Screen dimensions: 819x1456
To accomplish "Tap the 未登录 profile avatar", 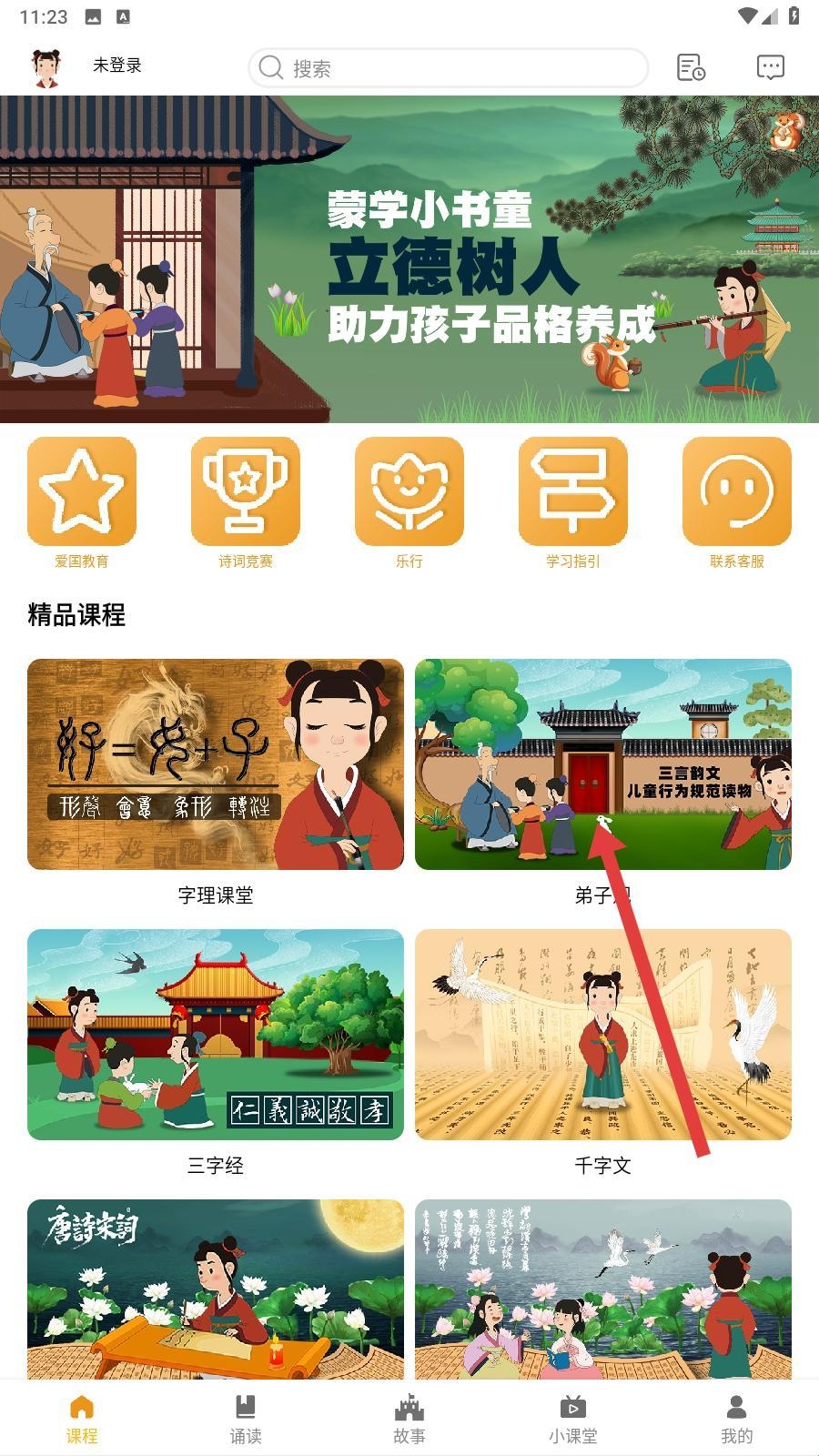I will tap(45, 67).
